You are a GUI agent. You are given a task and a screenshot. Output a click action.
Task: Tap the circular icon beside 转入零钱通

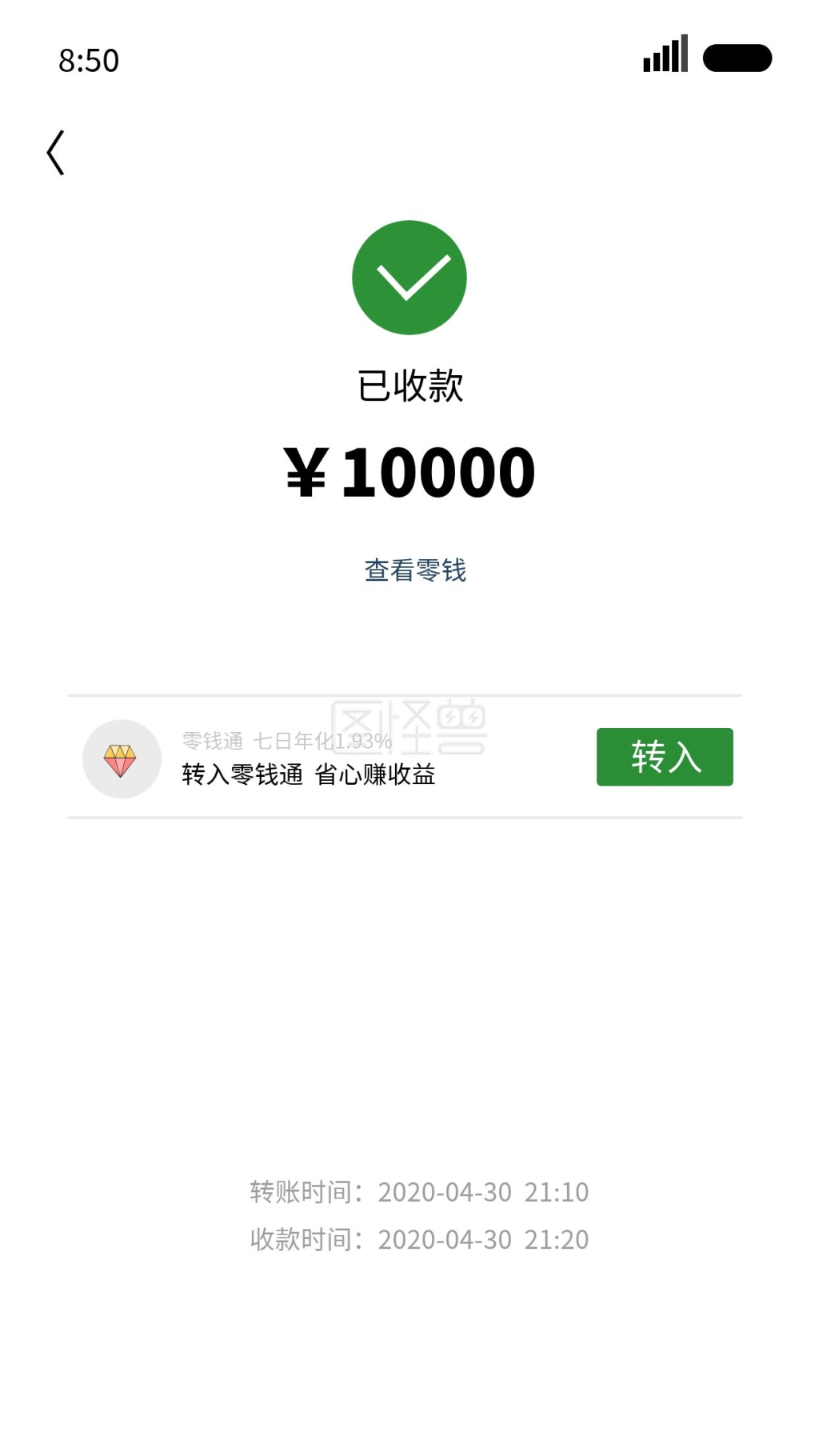[121, 758]
